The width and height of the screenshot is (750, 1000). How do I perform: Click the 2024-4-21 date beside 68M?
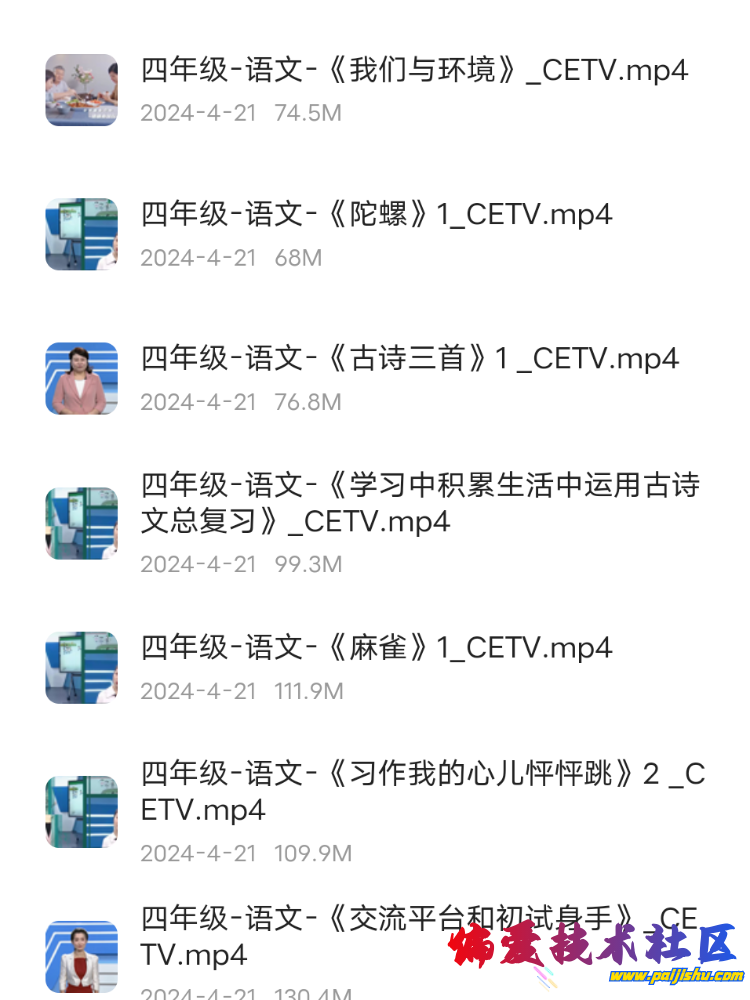coord(197,257)
